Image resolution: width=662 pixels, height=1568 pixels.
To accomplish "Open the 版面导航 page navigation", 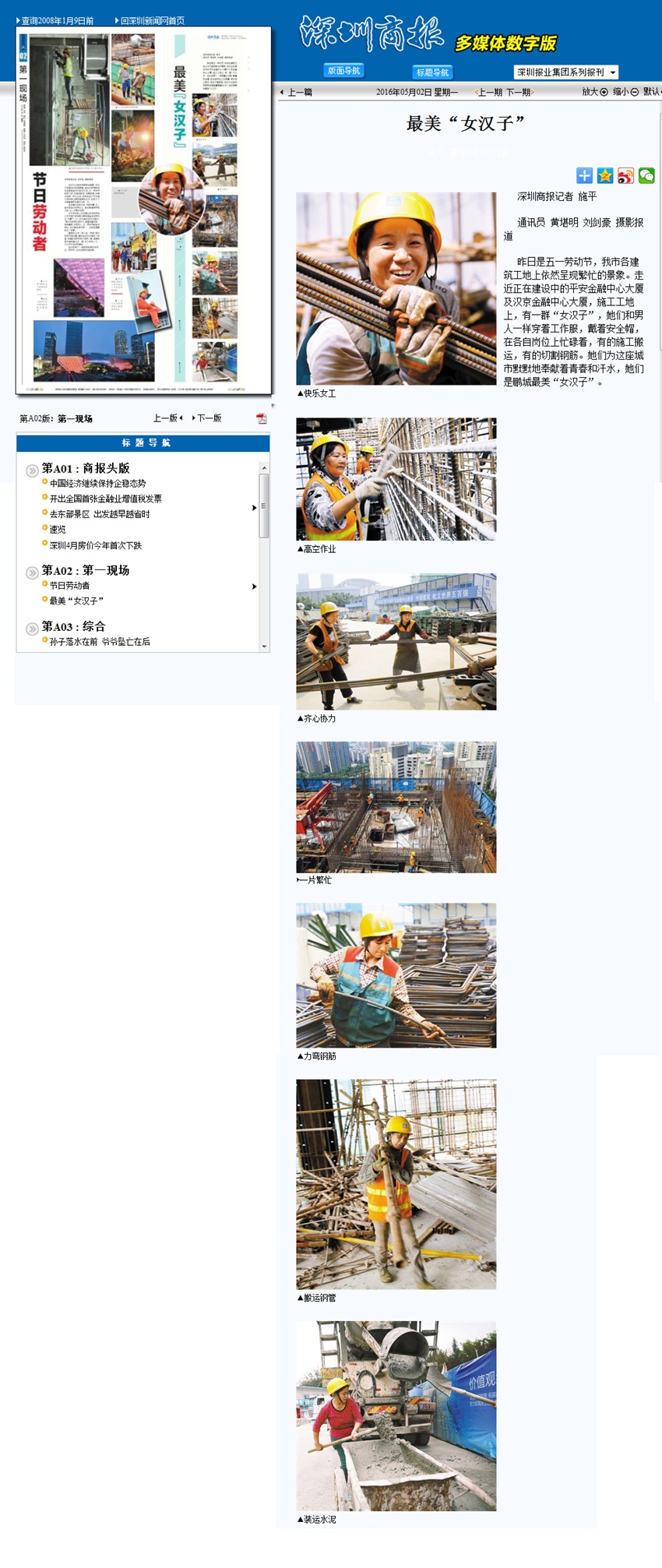I will click(x=343, y=71).
